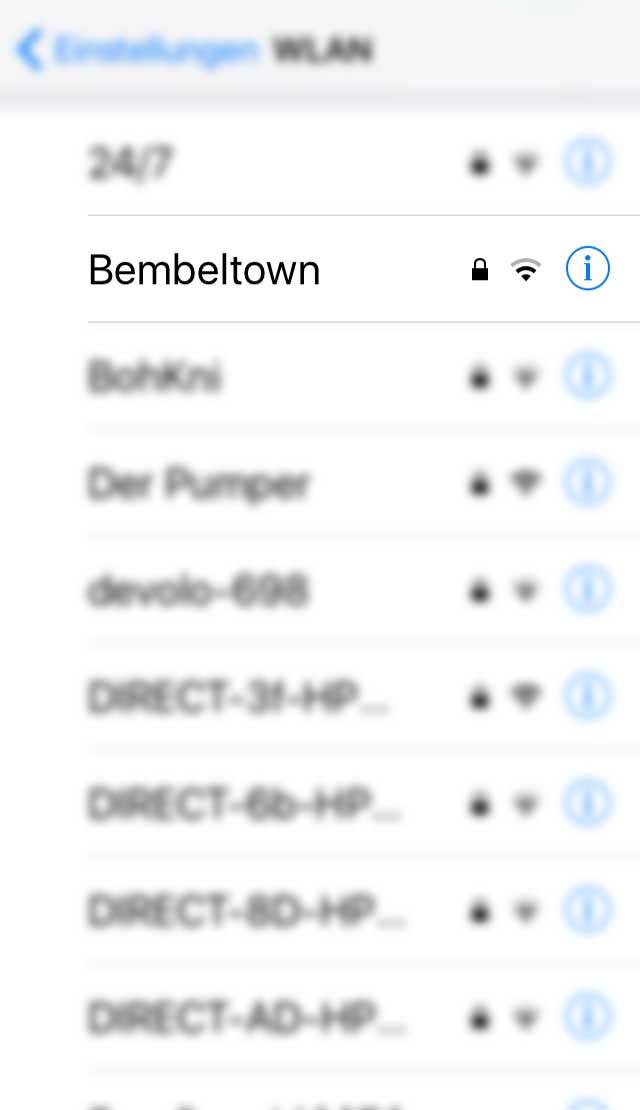Open the info icon for Bembeltown
This screenshot has width=640, height=1110.
pyautogui.click(x=587, y=269)
